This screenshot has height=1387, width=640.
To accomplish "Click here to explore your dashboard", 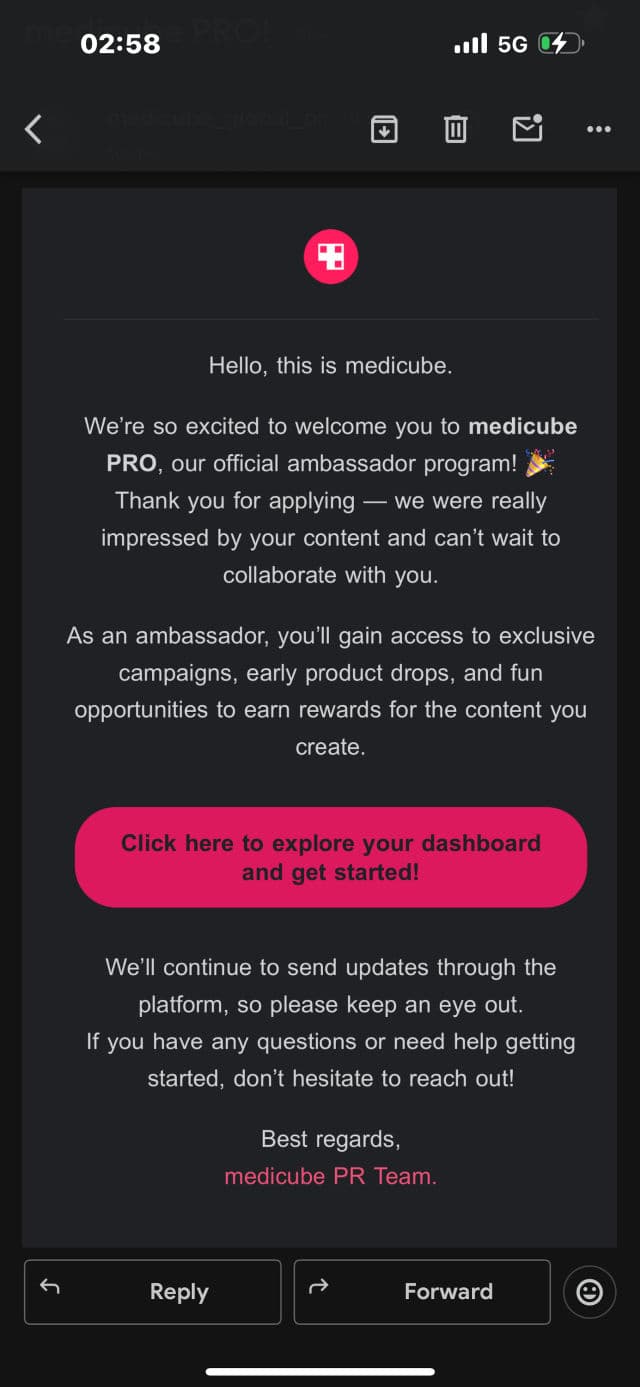I will [x=330, y=857].
